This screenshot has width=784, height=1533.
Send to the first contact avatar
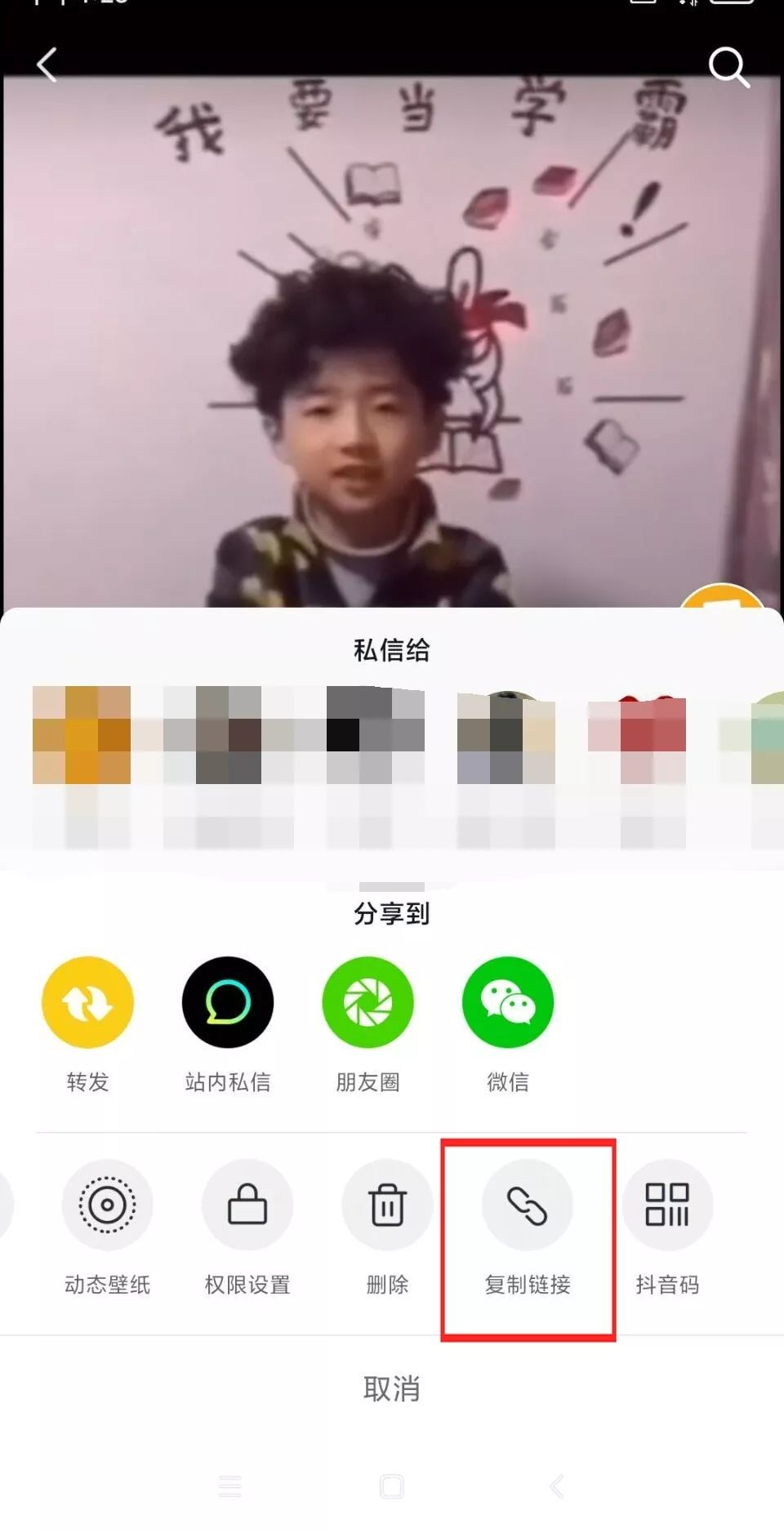pyautogui.click(x=82, y=735)
